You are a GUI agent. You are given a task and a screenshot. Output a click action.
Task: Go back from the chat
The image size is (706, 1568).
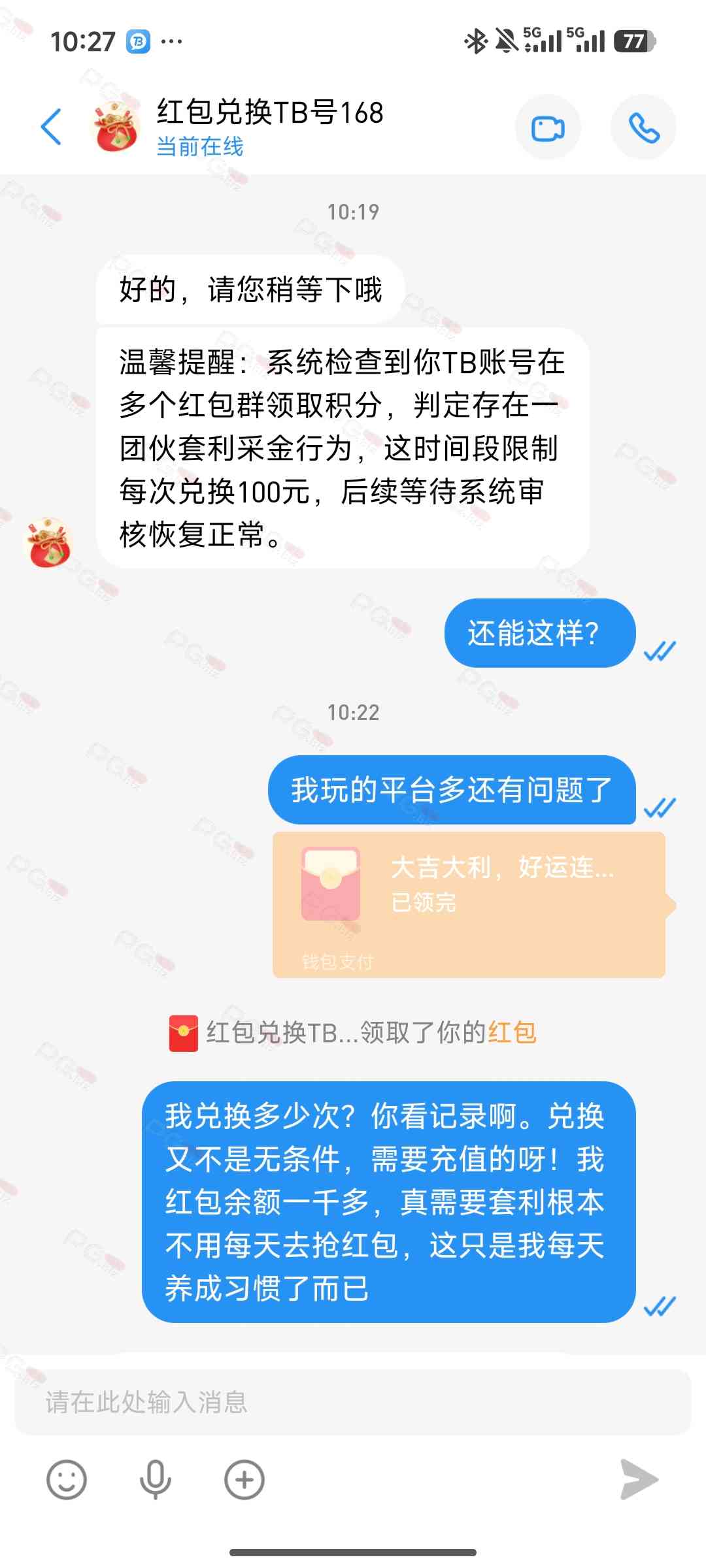pyautogui.click(x=52, y=127)
